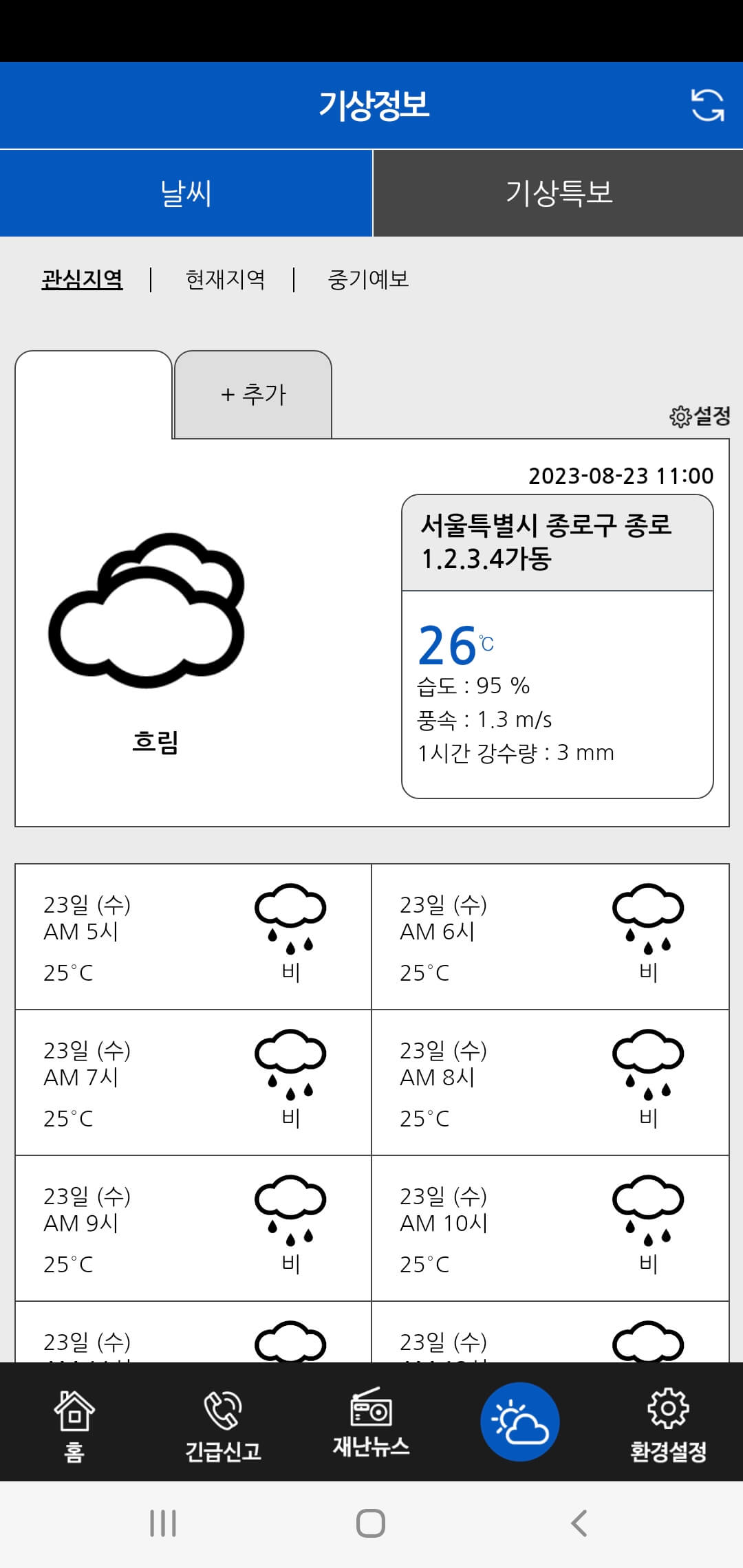The height and width of the screenshot is (1568, 743).
Task: Select 중기예보 mid-term forecast
Action: pos(370,279)
